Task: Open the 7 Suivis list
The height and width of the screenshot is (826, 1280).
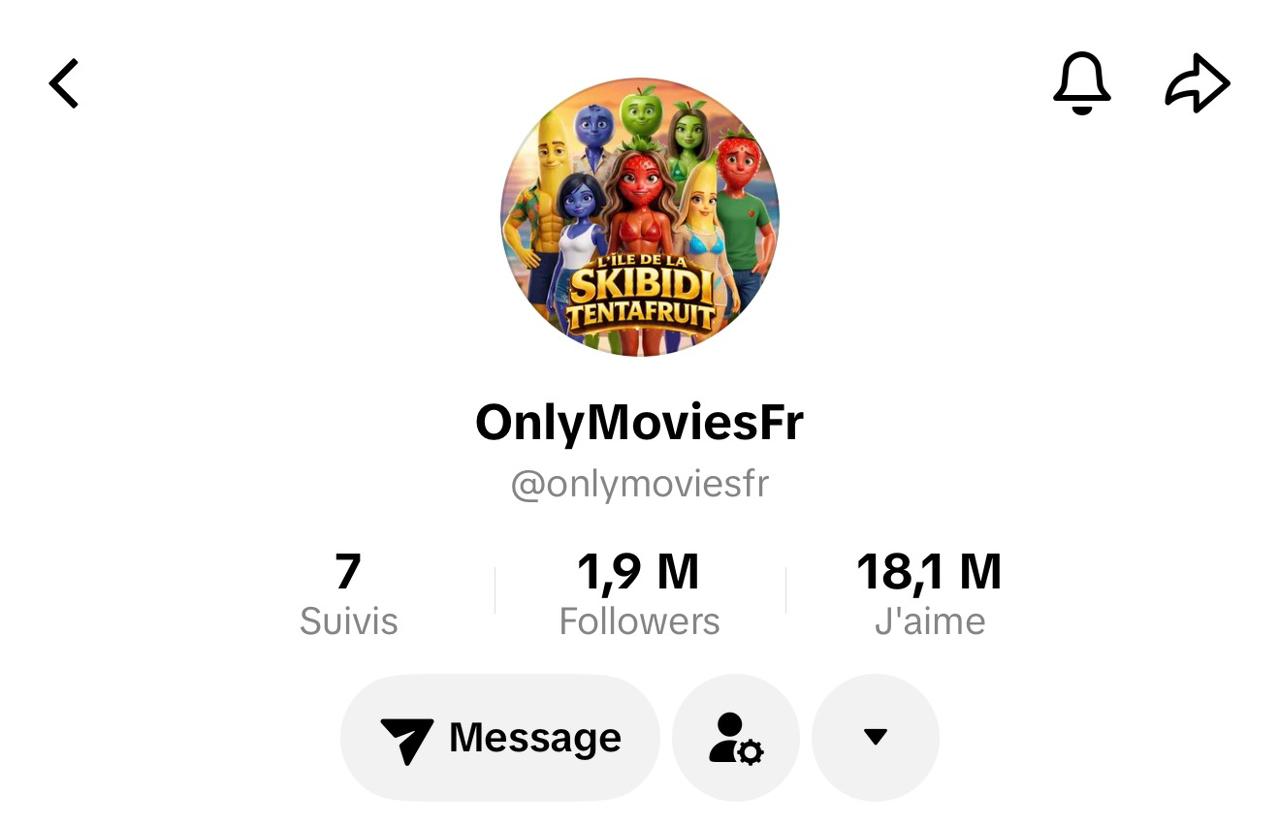Action: pyautogui.click(x=348, y=594)
